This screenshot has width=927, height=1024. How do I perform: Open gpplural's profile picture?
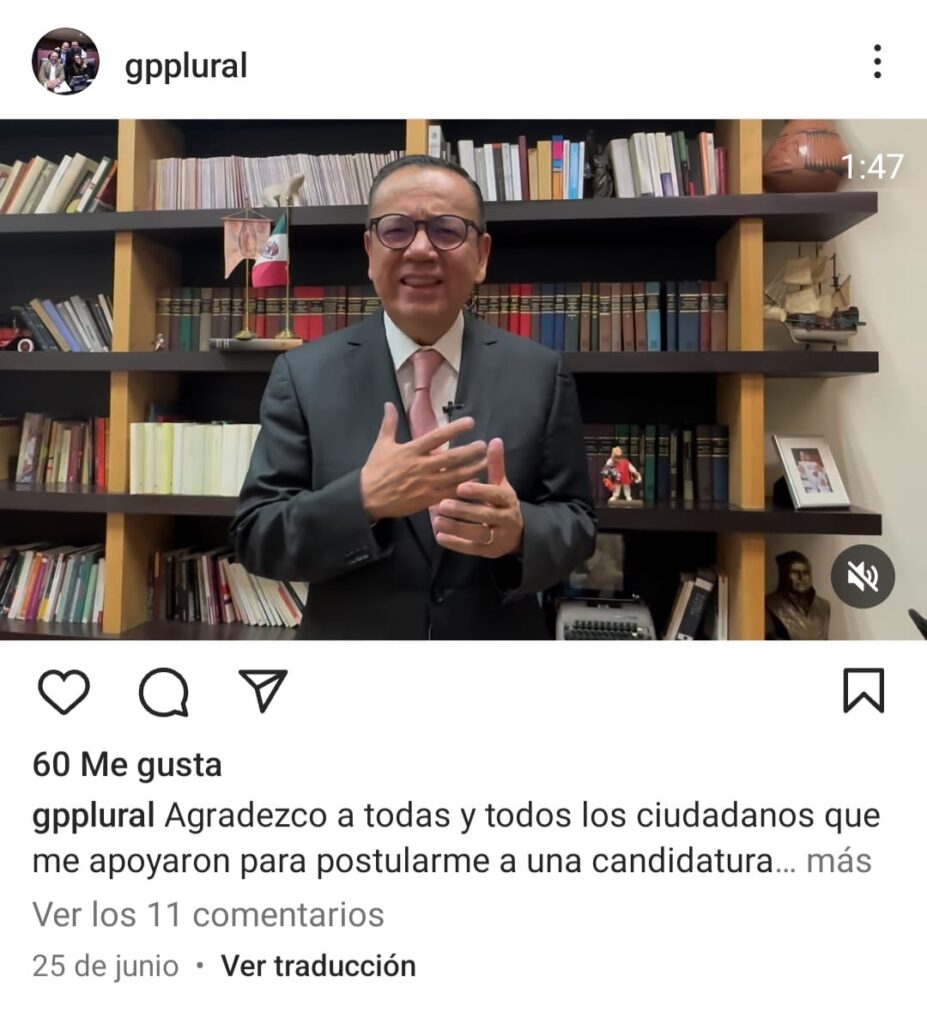click(65, 62)
